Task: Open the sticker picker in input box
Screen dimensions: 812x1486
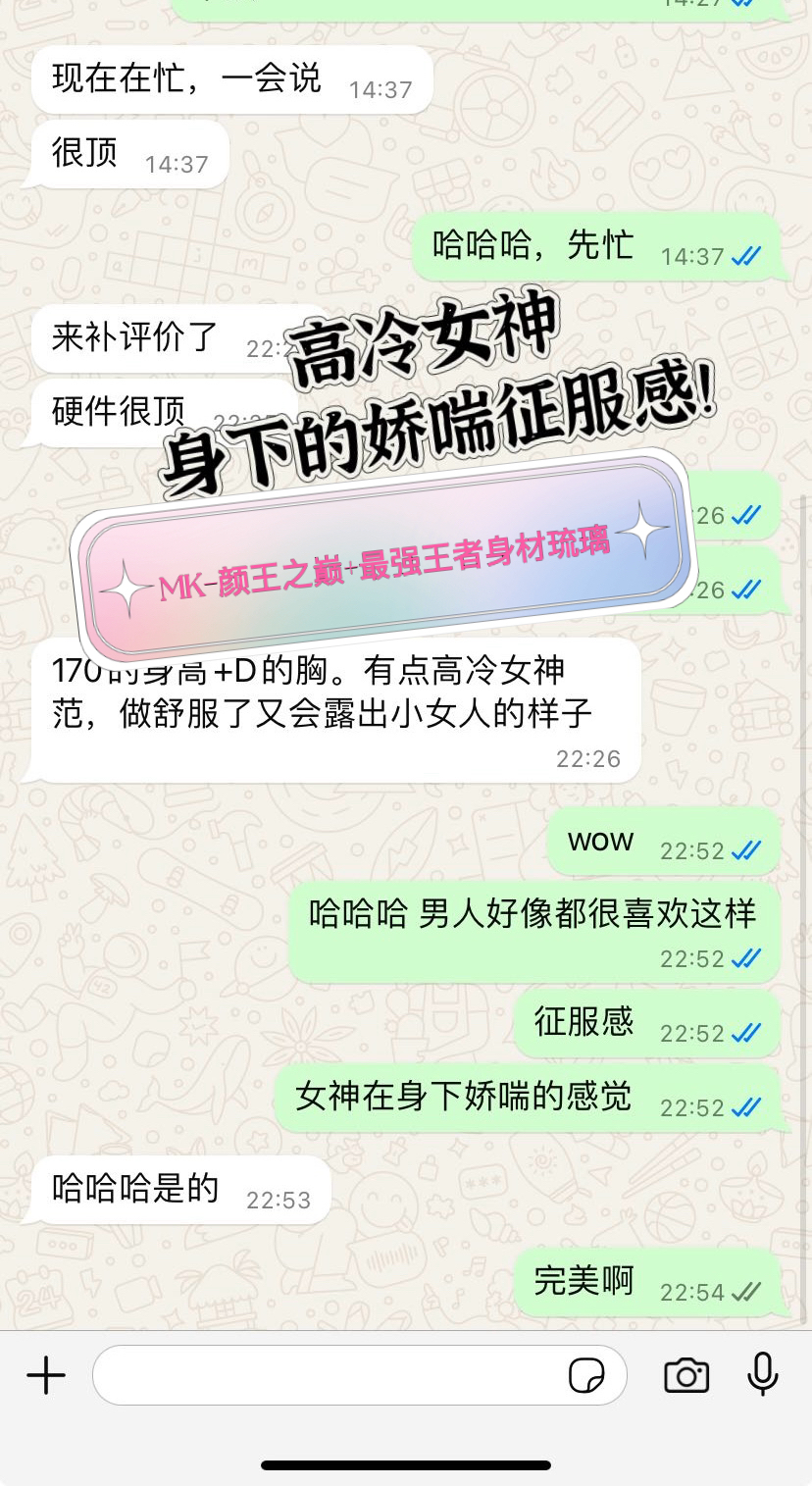Action: pyautogui.click(x=586, y=1376)
